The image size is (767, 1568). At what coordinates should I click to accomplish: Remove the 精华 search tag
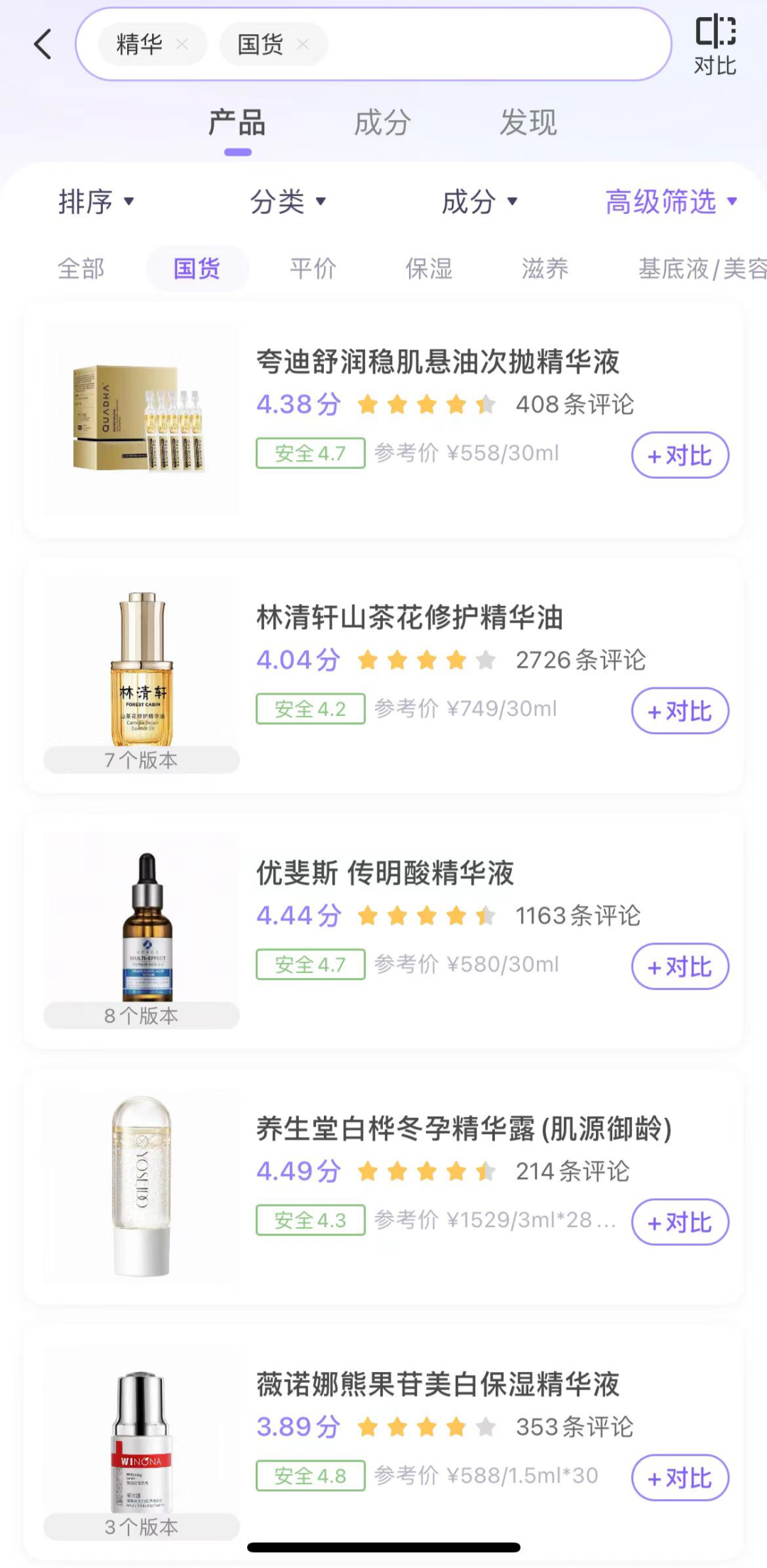tap(182, 44)
